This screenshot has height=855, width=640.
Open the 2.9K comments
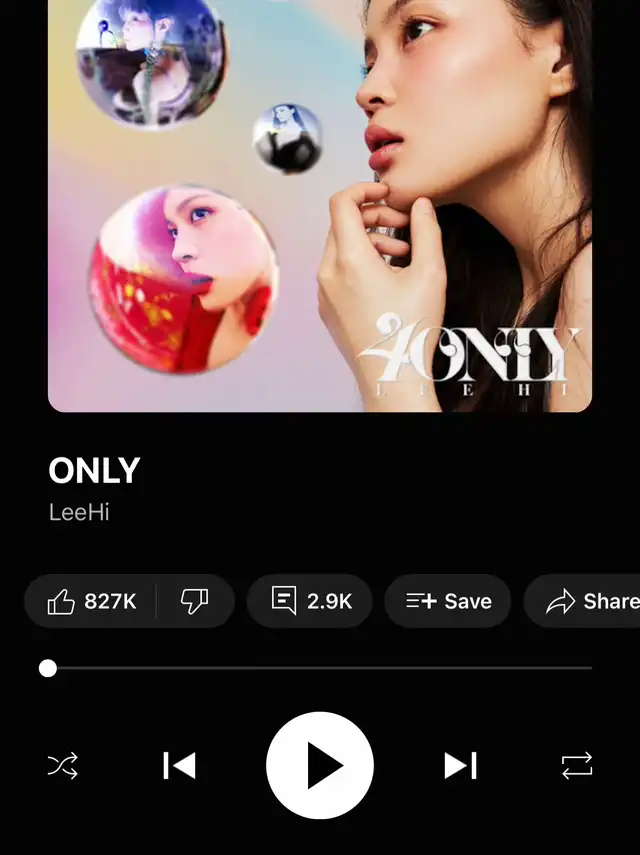click(x=310, y=601)
